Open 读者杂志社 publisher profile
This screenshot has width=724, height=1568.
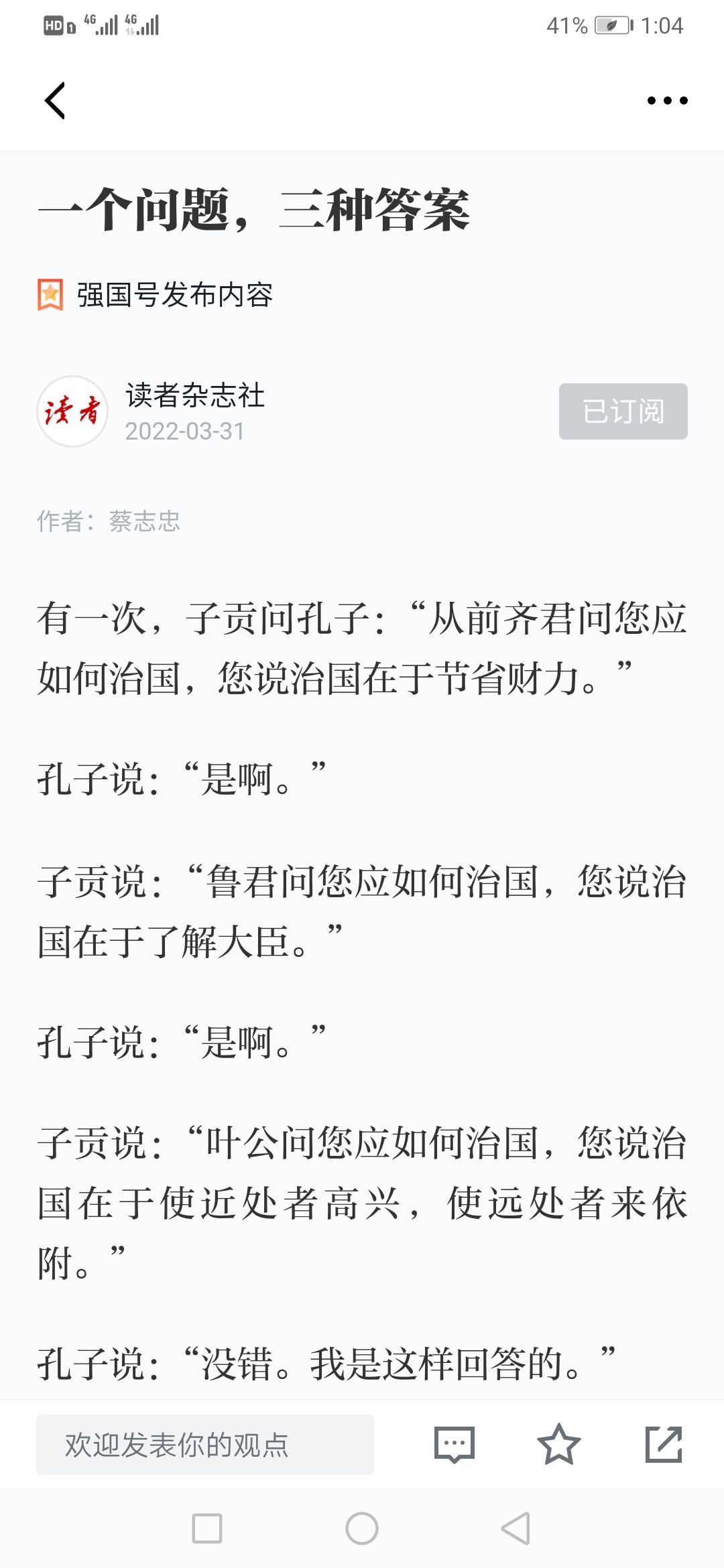194,396
